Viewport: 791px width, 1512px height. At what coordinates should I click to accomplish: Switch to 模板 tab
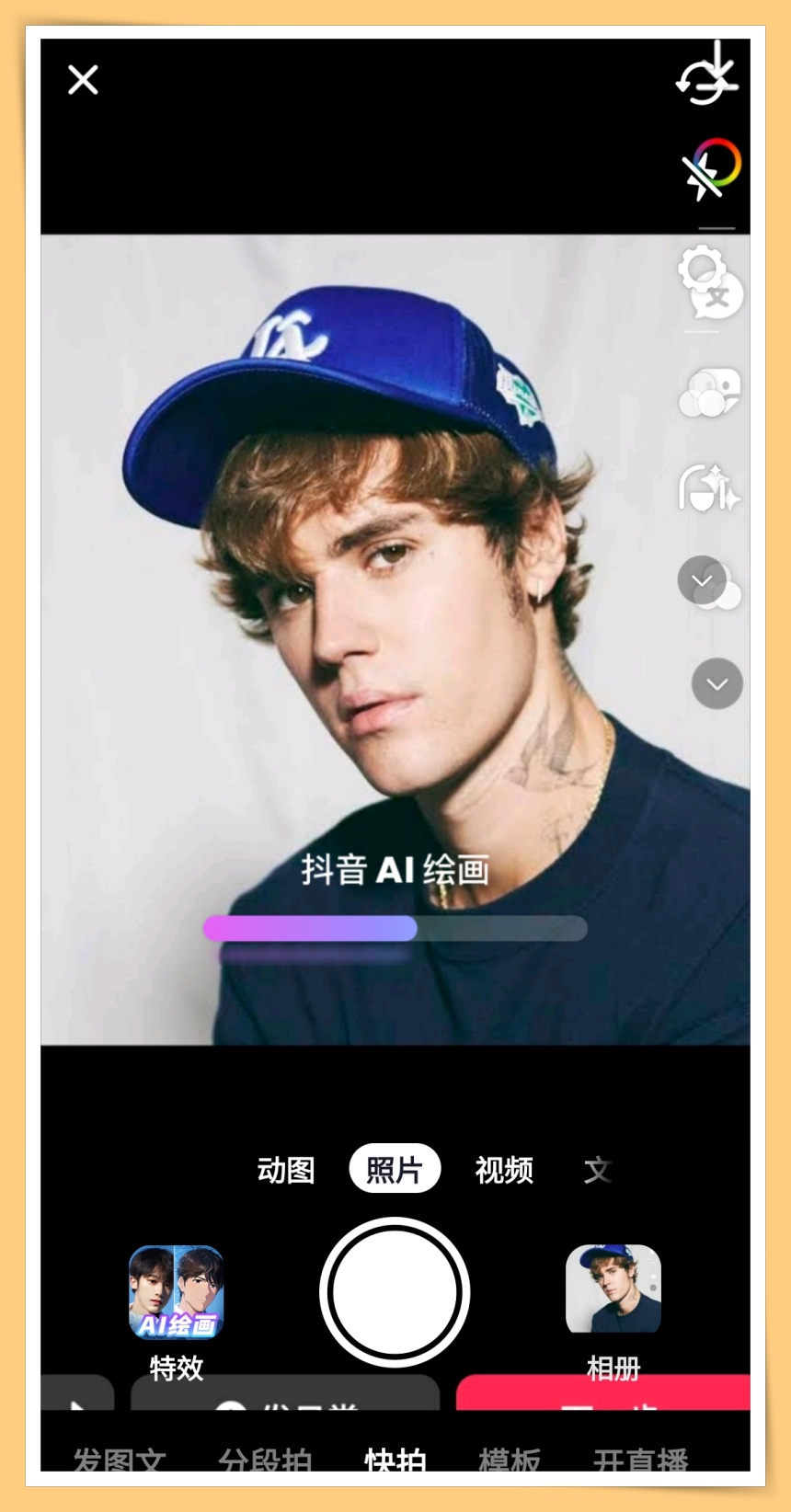pos(510,1458)
